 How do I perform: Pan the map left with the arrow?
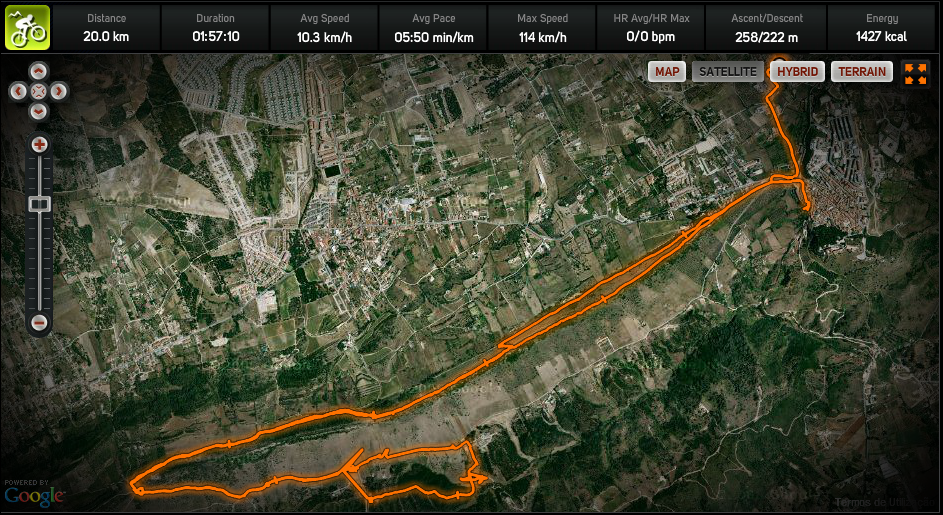pyautogui.click(x=18, y=91)
